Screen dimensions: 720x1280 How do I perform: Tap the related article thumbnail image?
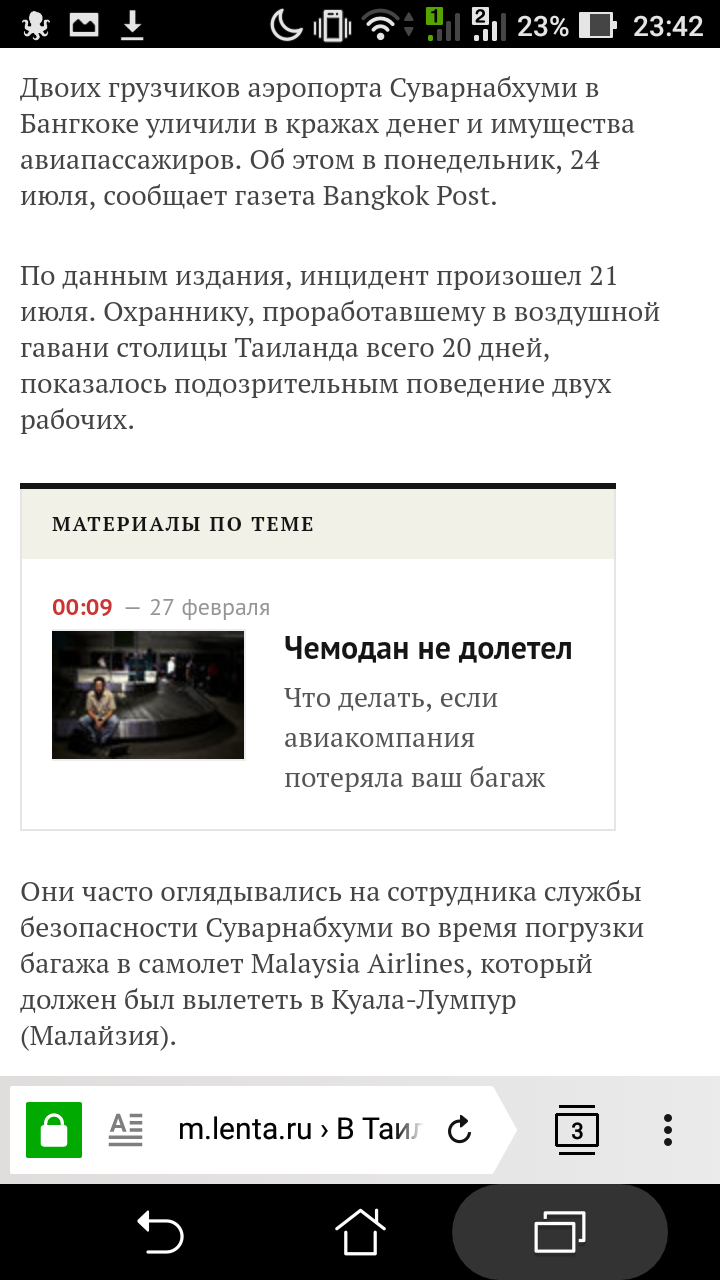(148, 695)
